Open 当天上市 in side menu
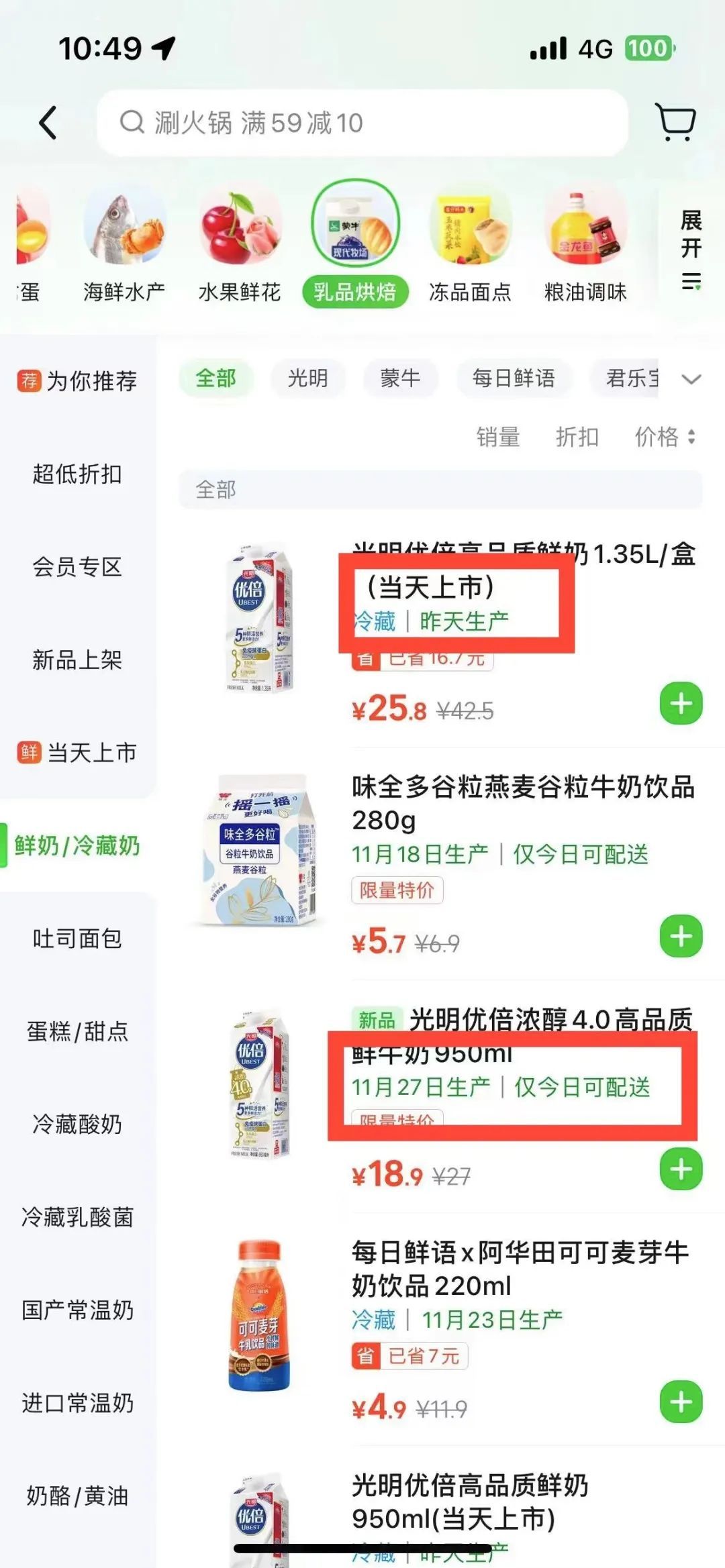Screen dimensions: 725x1568 78,753
